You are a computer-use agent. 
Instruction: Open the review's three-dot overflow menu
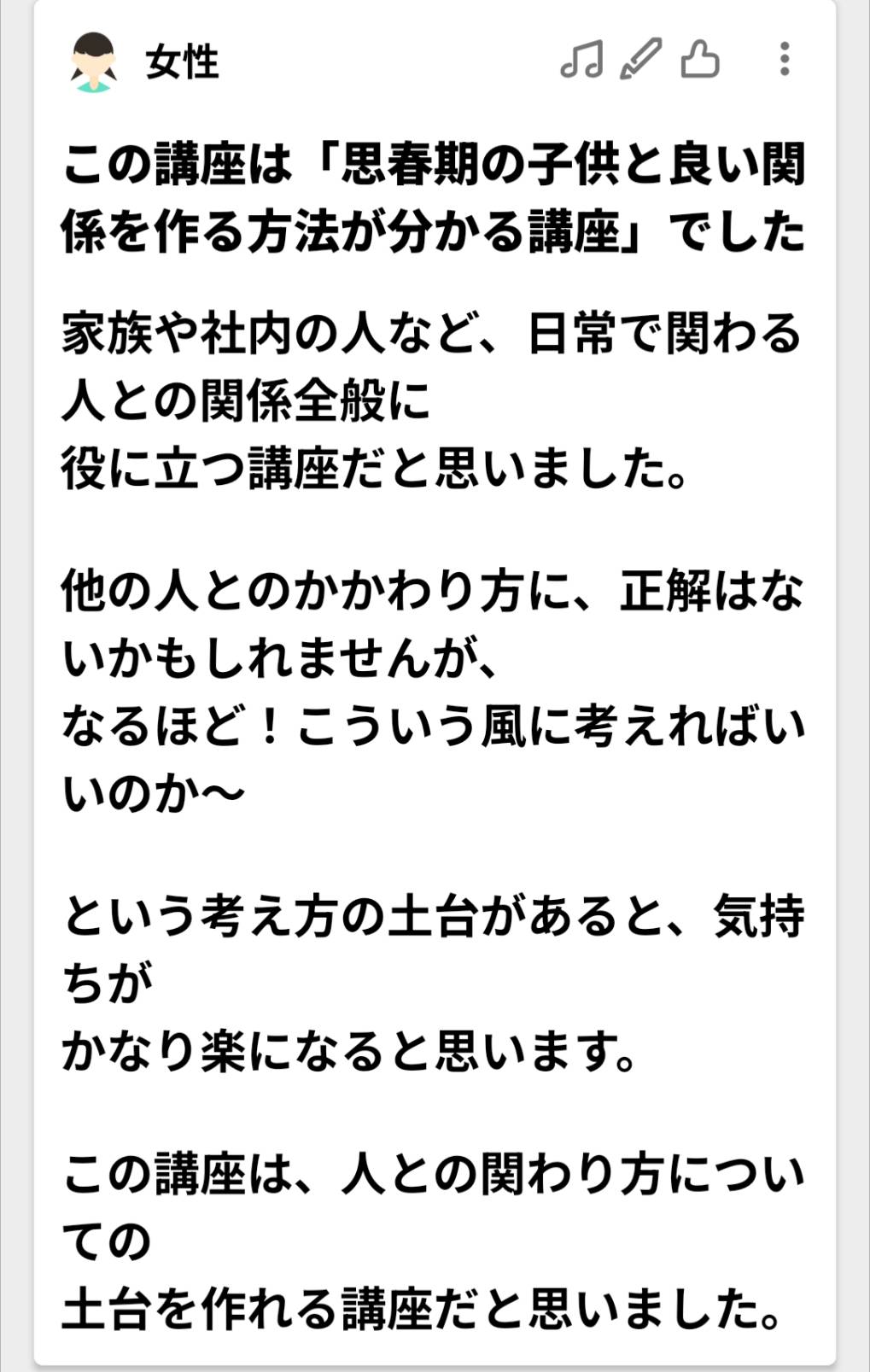pos(784,60)
